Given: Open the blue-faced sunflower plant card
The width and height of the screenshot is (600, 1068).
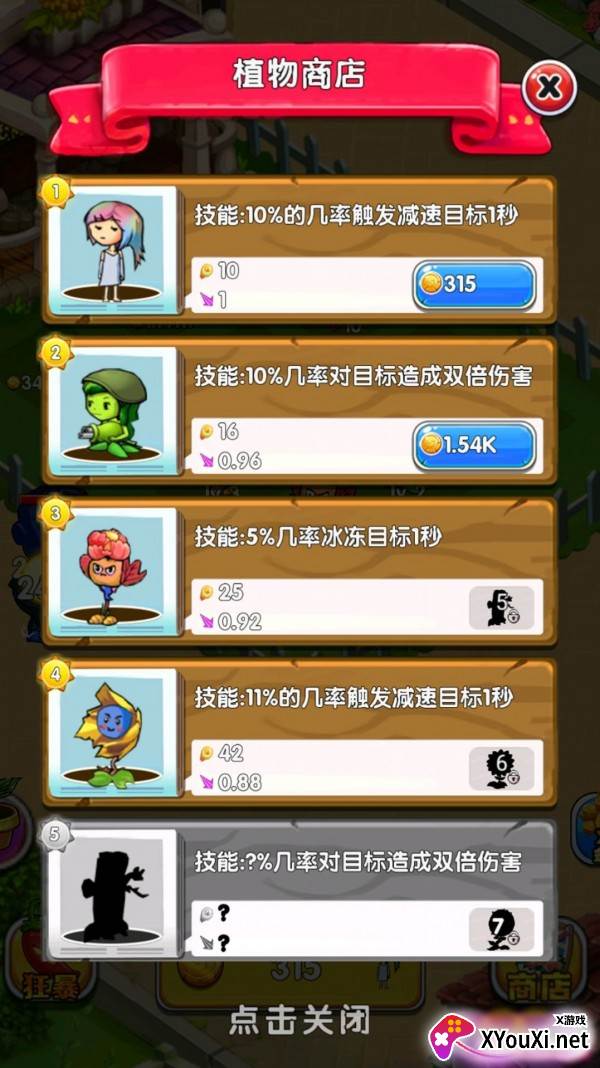Looking at the screenshot, I should pos(111,732).
